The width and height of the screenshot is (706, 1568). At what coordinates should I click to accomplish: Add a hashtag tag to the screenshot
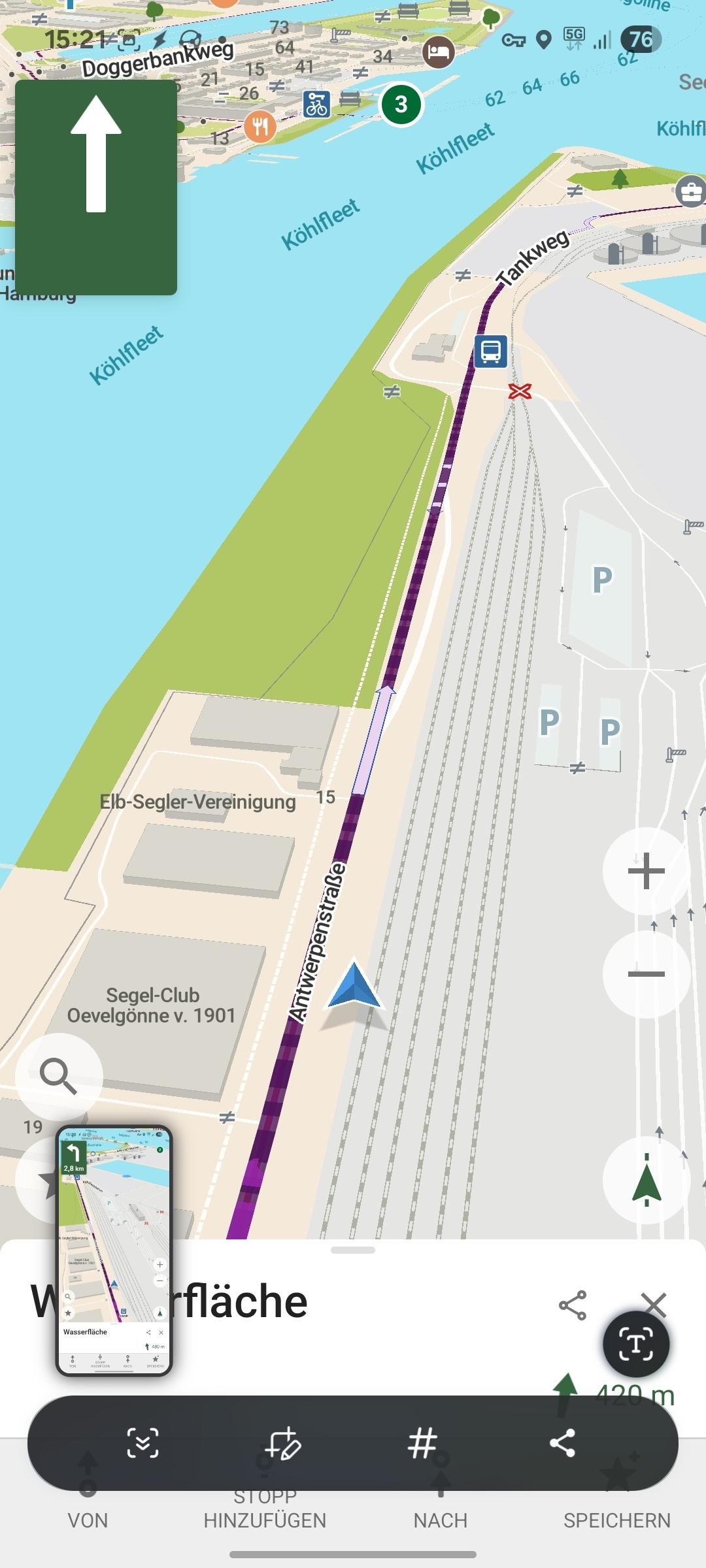[422, 1443]
